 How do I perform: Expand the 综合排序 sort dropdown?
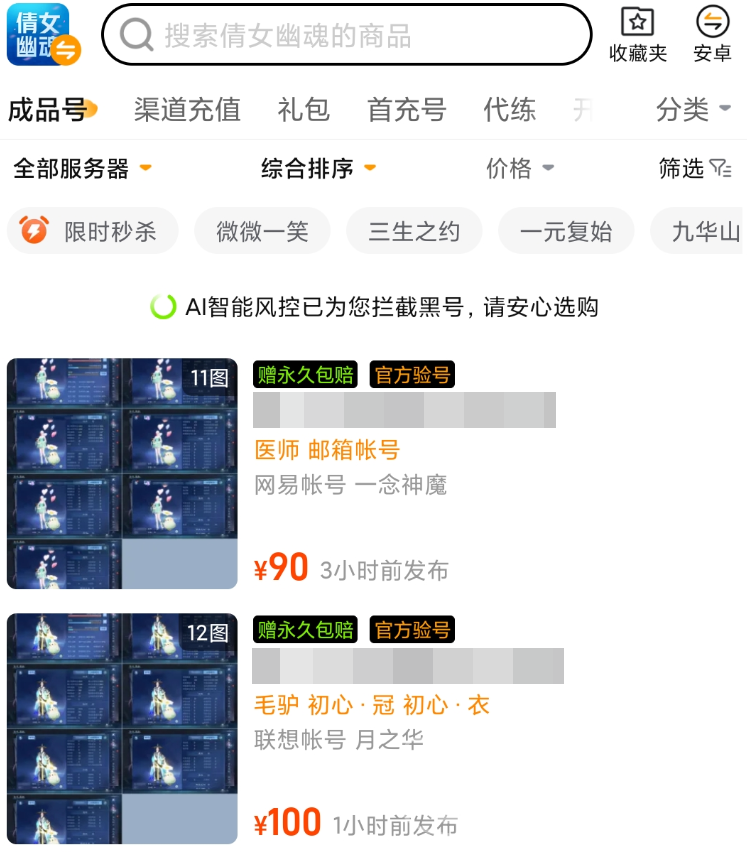[319, 168]
